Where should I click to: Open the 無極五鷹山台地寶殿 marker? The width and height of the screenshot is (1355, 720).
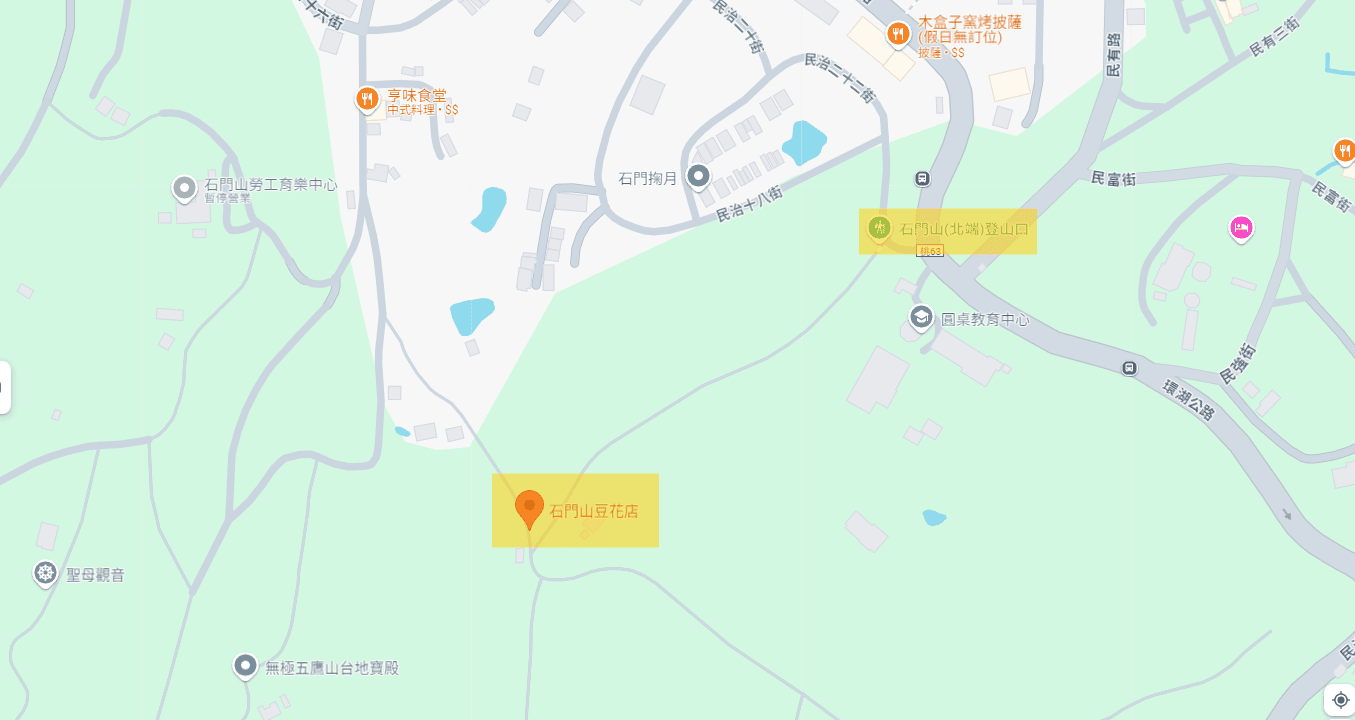(x=245, y=666)
